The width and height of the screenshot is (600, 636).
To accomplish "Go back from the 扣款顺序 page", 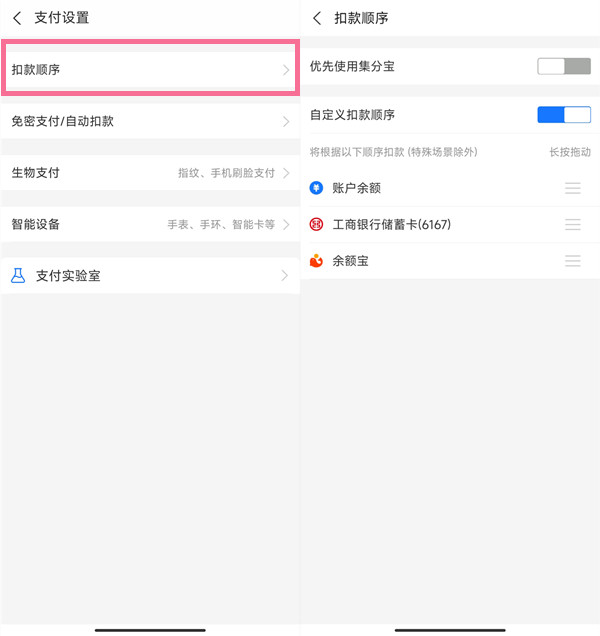I will point(317,18).
